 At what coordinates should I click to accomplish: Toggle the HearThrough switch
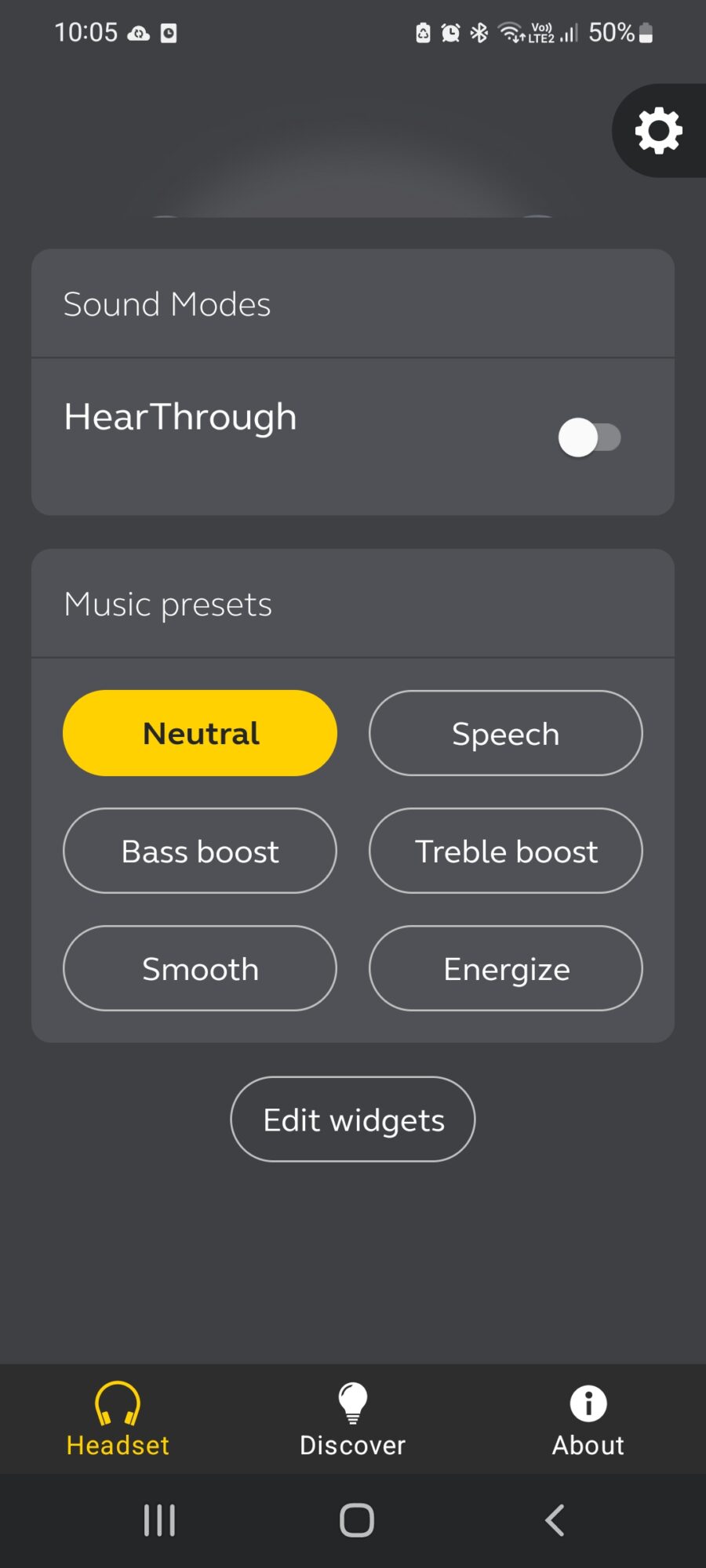pyautogui.click(x=589, y=437)
